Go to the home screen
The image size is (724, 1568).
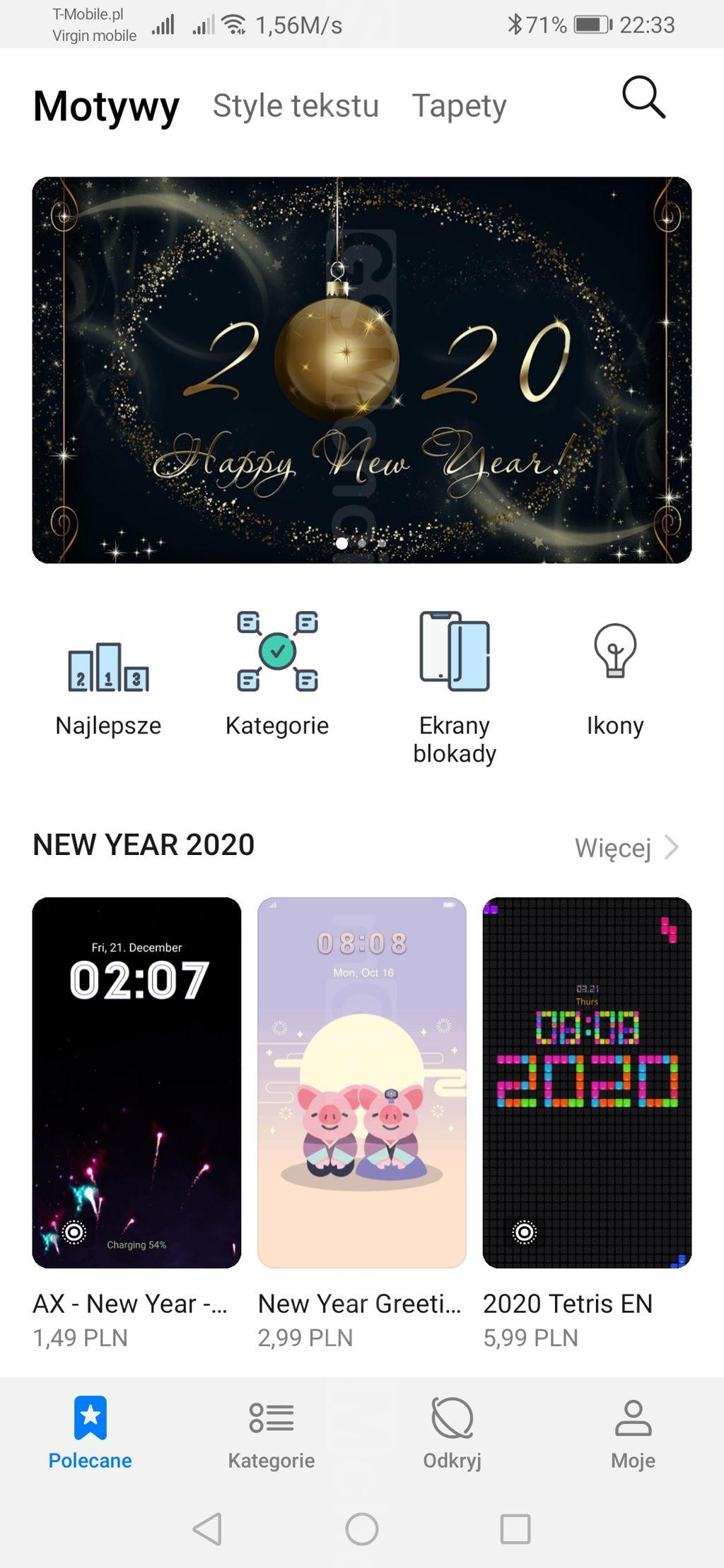coord(362,1529)
